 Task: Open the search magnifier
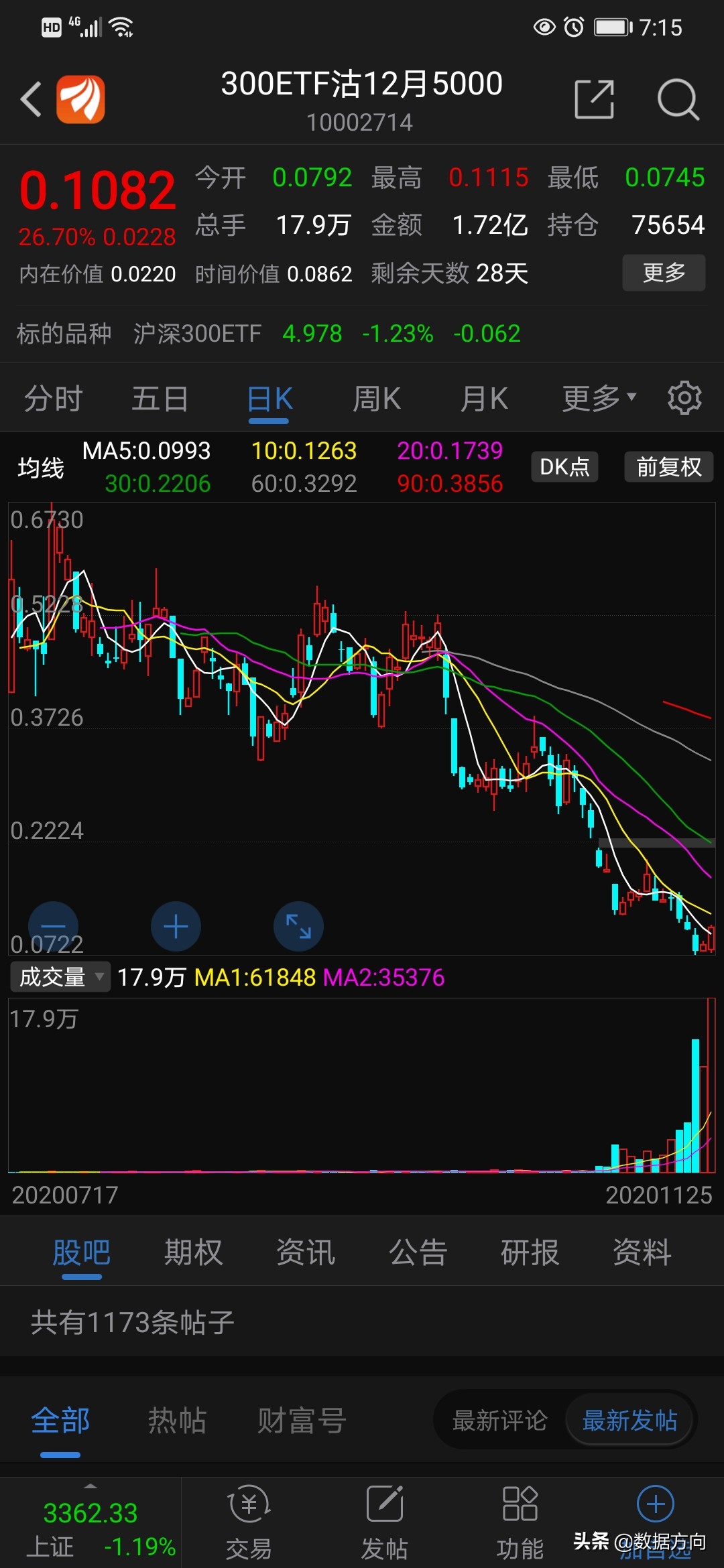(x=678, y=99)
